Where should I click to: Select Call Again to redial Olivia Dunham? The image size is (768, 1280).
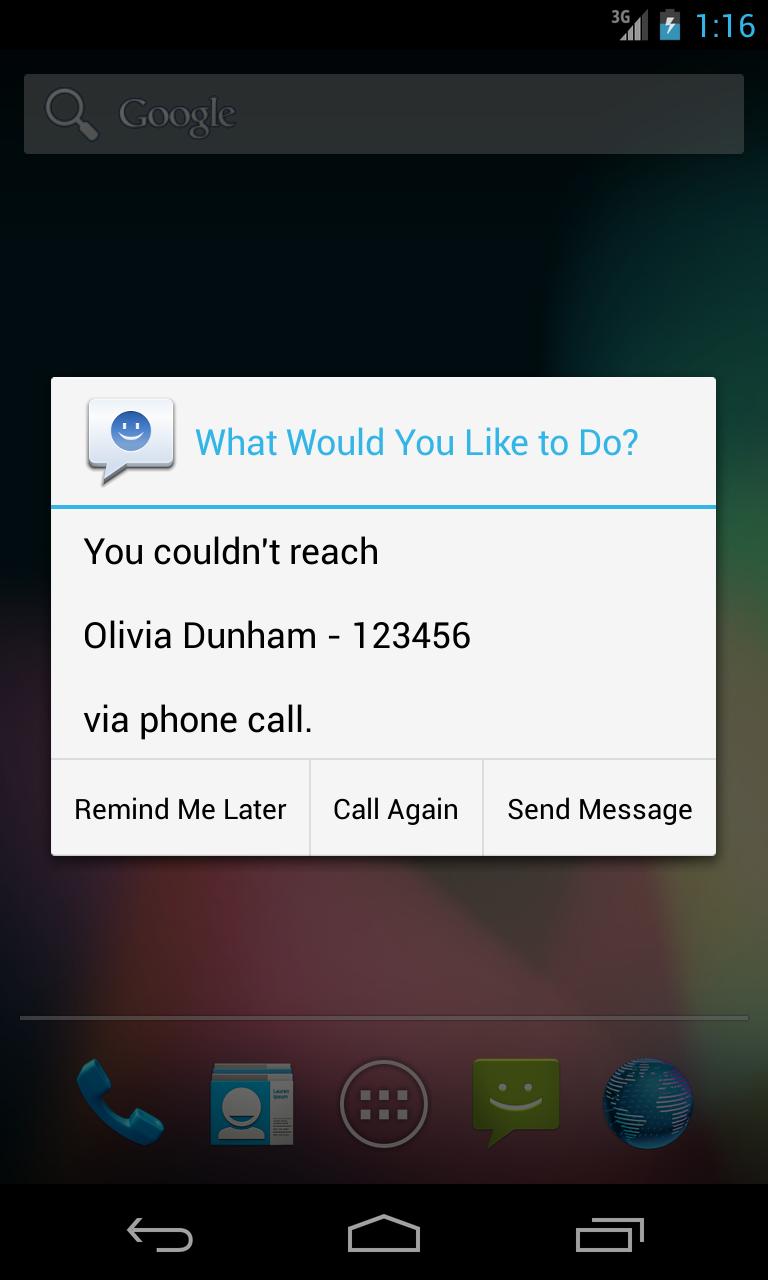point(396,808)
